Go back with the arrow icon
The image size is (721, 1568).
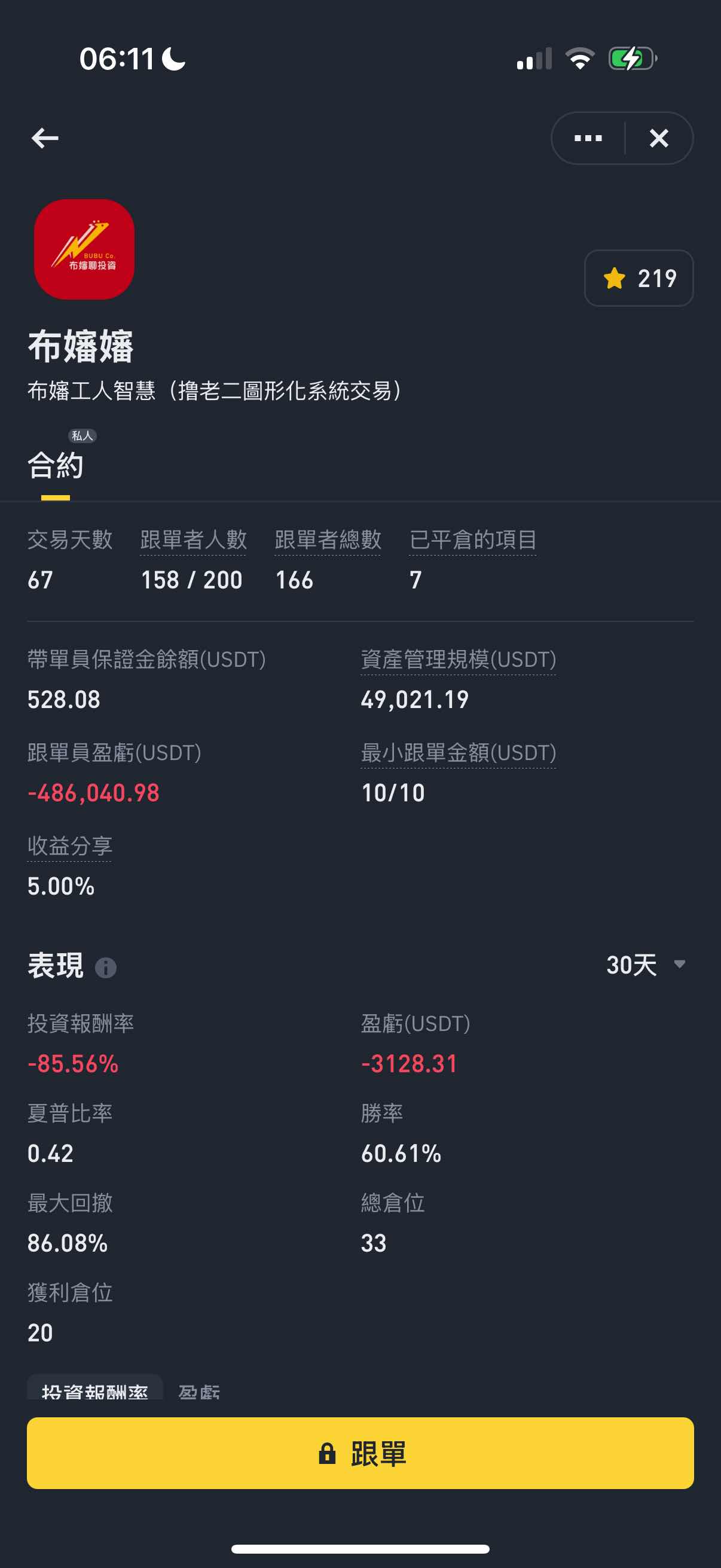(x=45, y=138)
